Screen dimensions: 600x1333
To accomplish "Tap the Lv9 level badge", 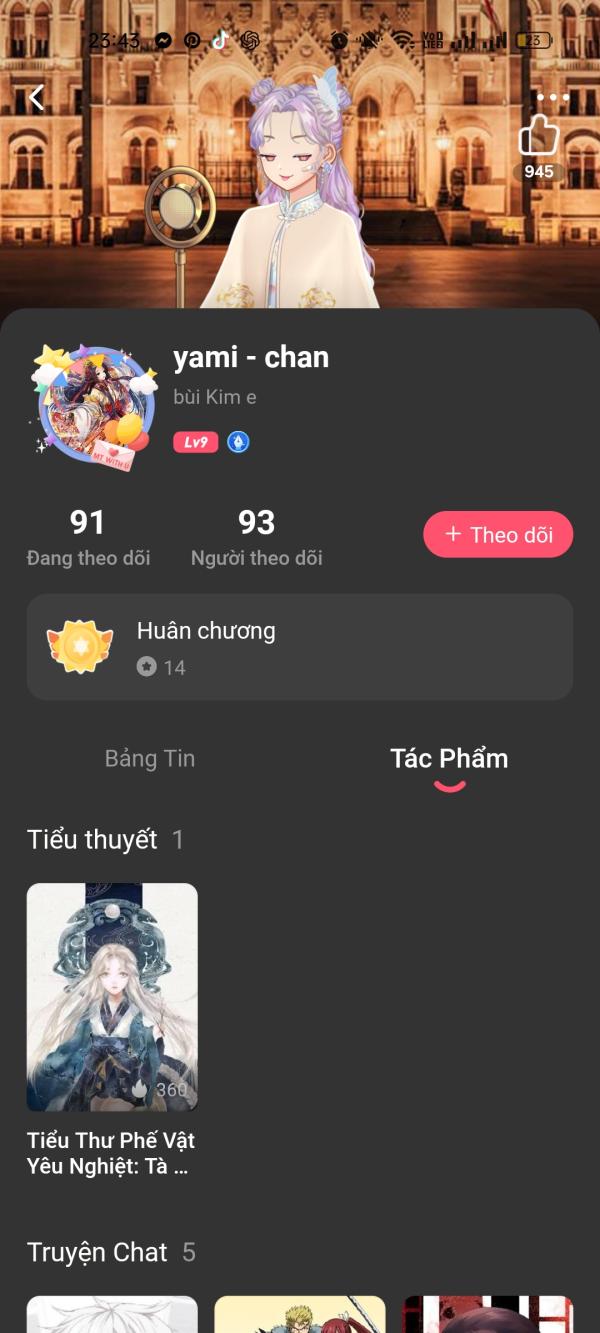I will point(196,442).
